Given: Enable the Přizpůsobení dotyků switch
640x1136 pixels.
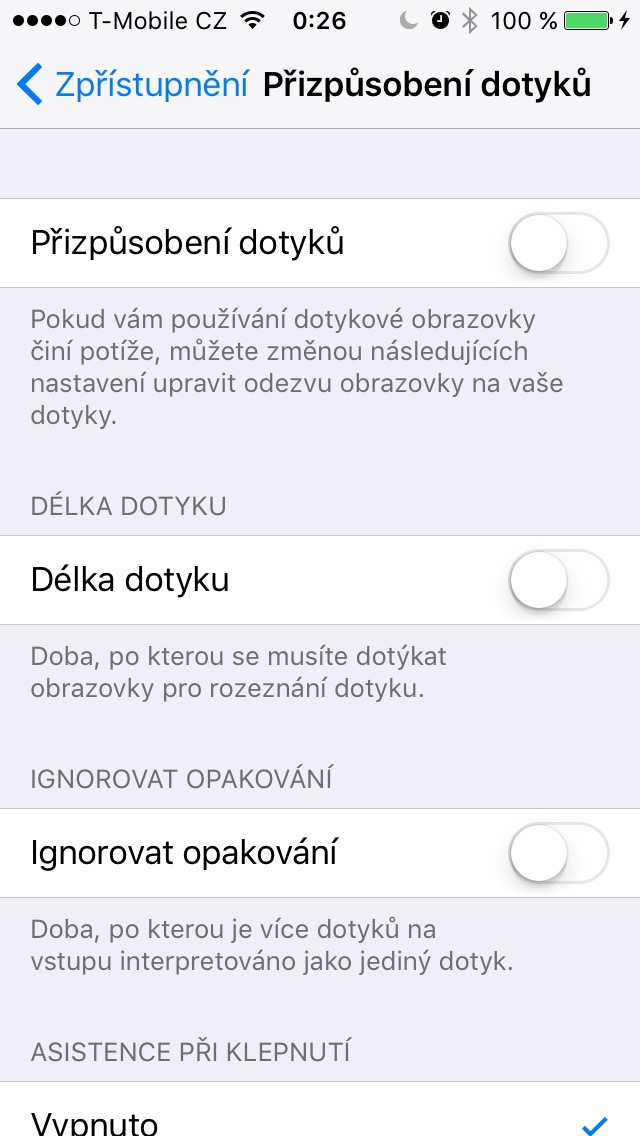Looking at the screenshot, I should [558, 243].
